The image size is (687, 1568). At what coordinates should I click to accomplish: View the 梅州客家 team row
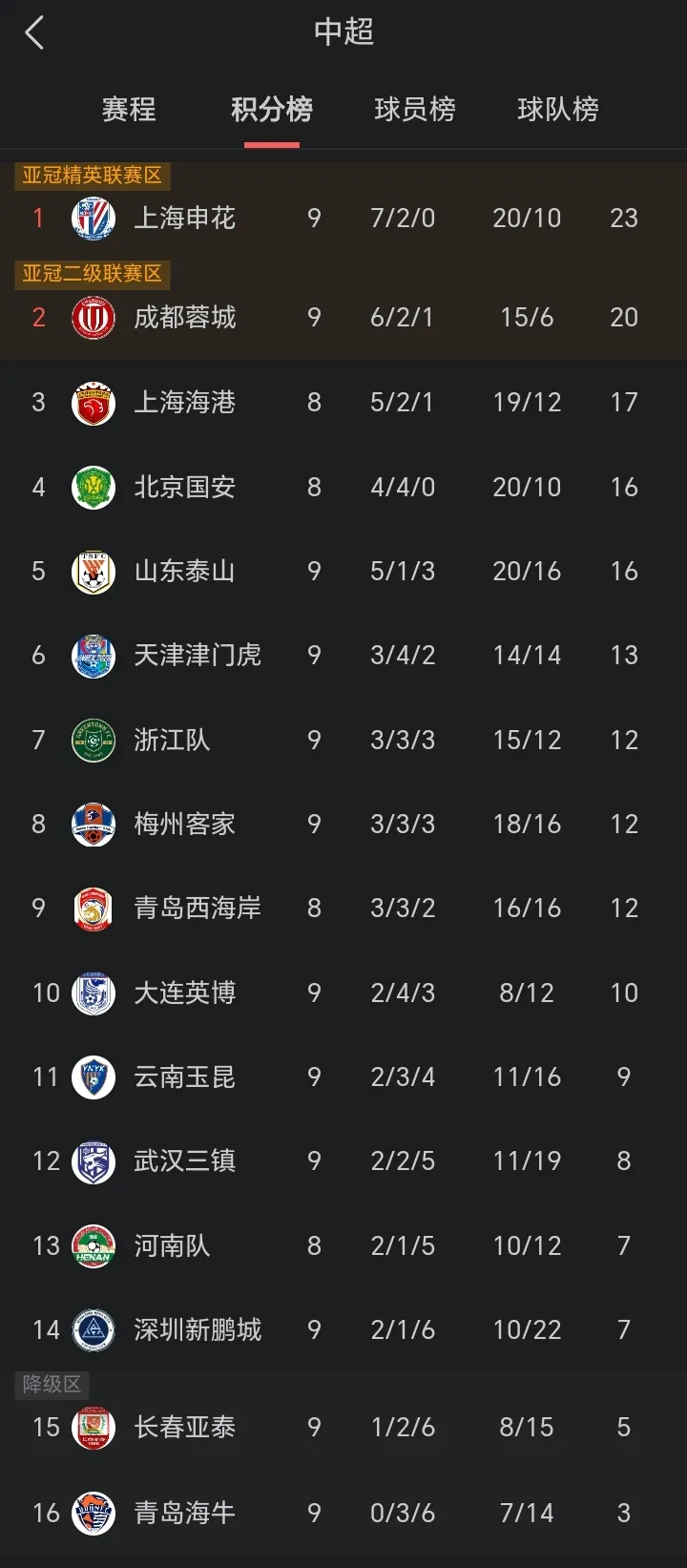click(x=185, y=825)
